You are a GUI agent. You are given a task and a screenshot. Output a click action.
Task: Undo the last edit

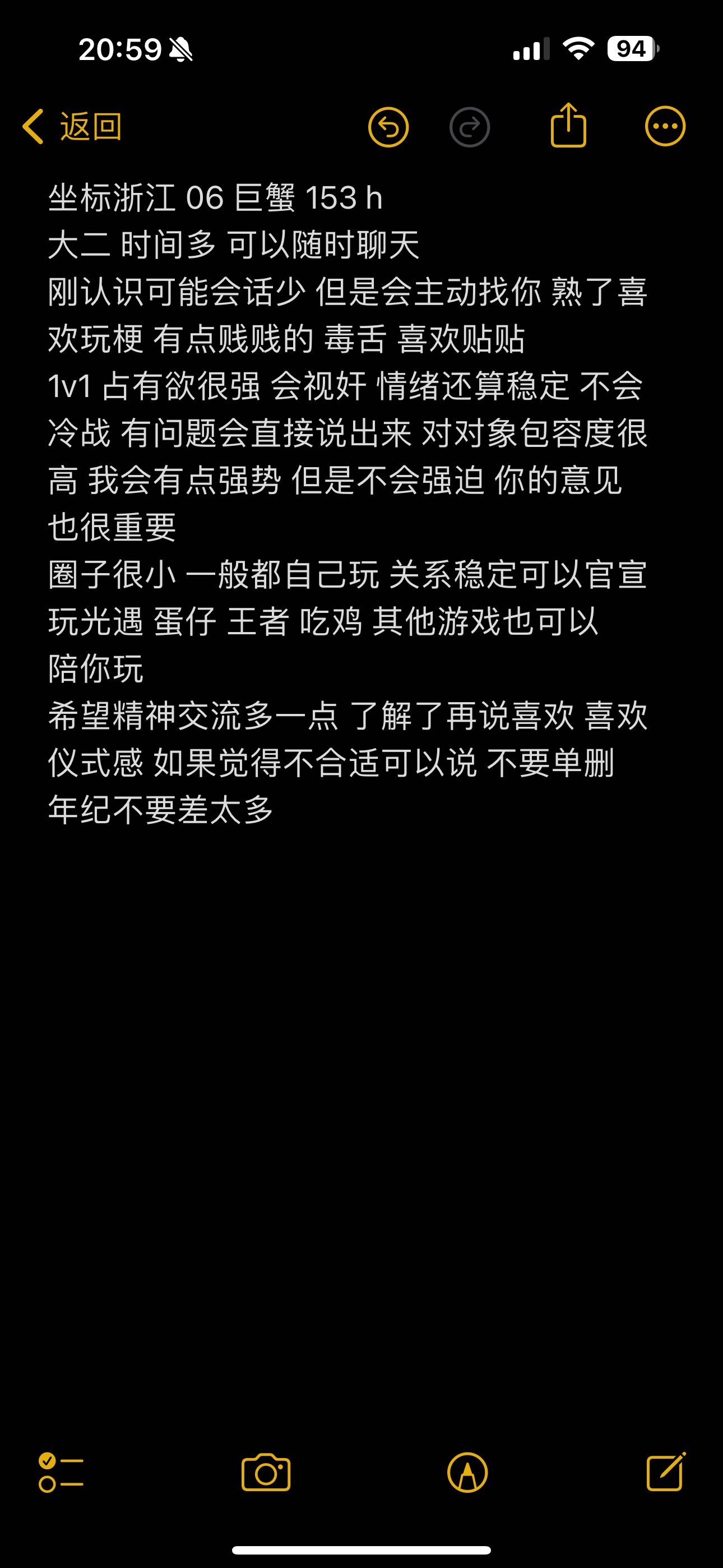[388, 127]
